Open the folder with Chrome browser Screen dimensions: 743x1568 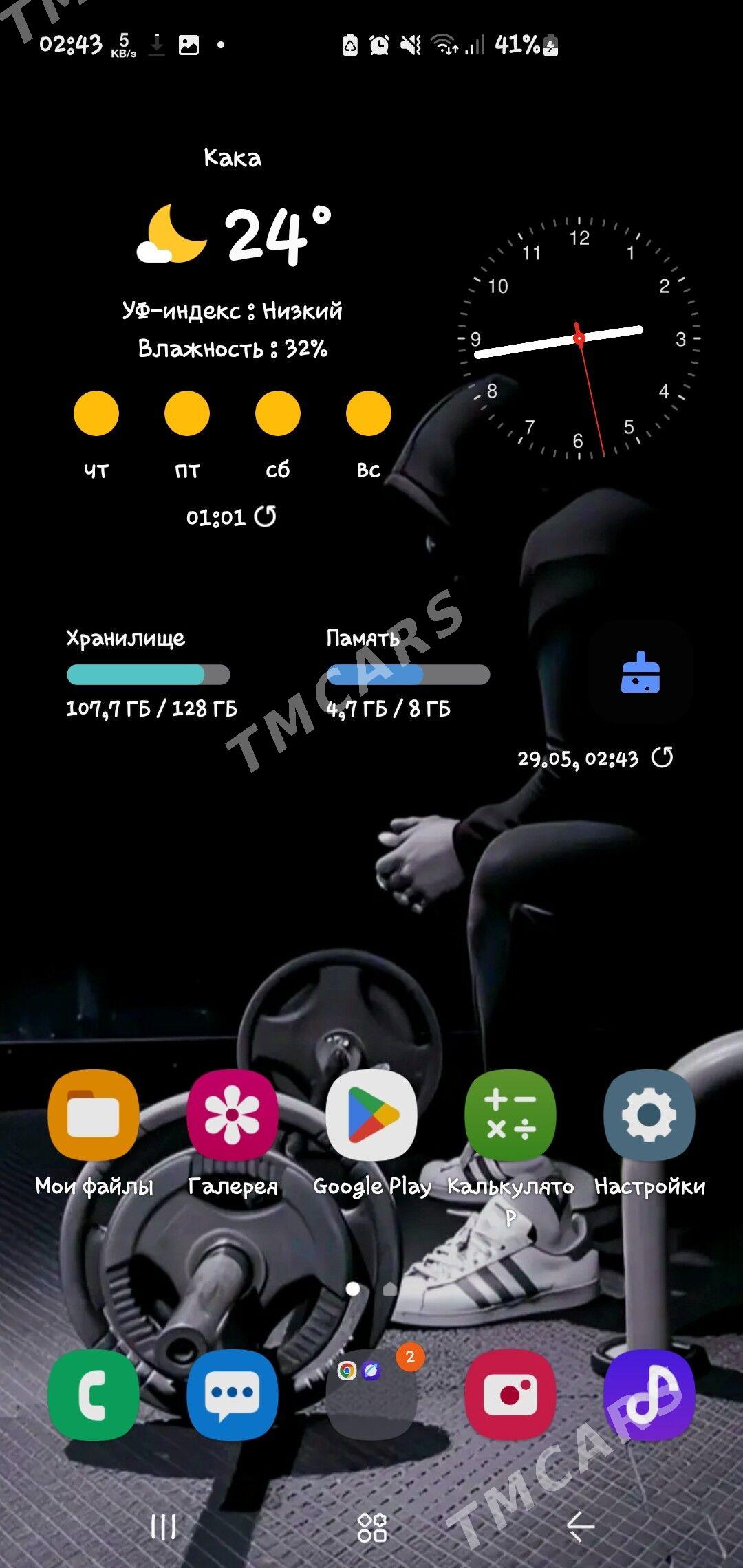371,1395
